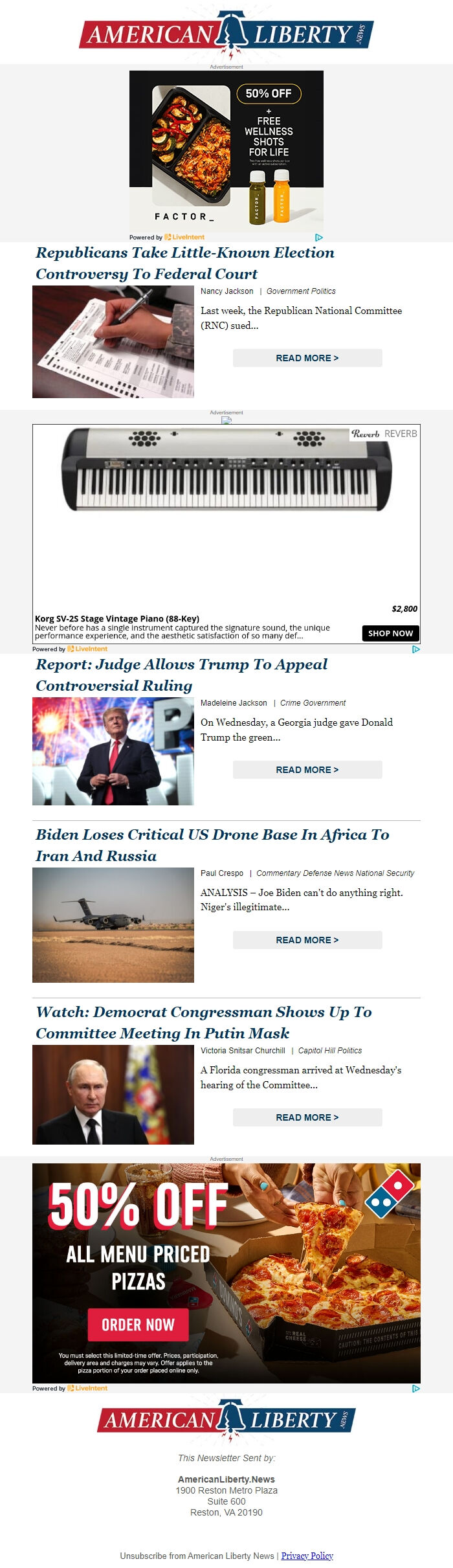Open READ MORE for Trump appeal ruling article
This screenshot has height=1568, width=453.
click(x=307, y=770)
